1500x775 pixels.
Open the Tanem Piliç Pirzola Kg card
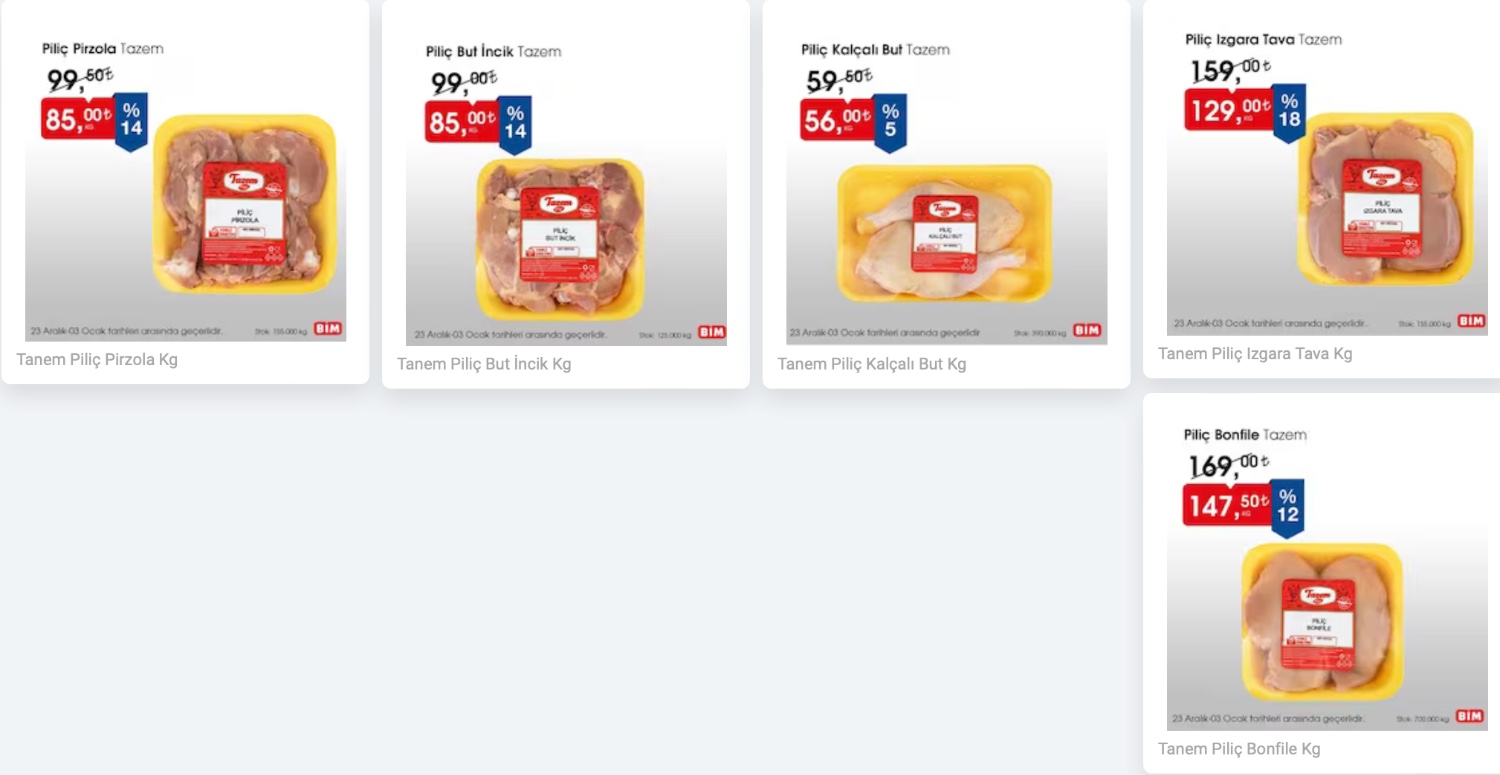click(x=185, y=190)
